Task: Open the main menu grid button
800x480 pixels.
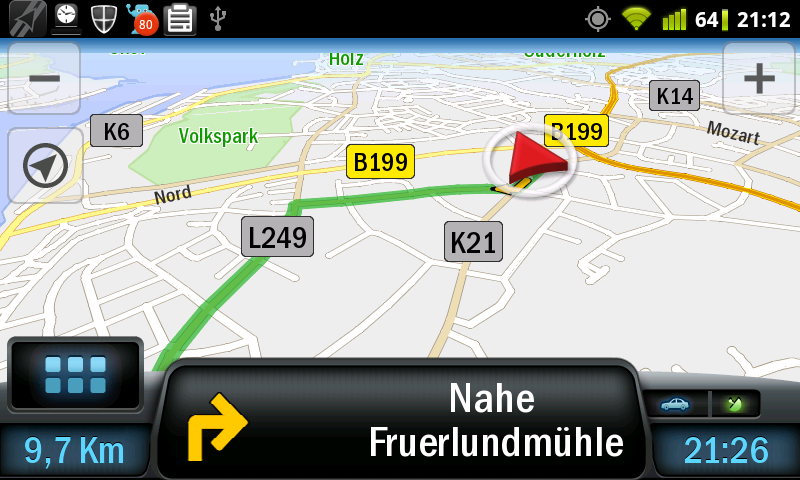Action: pyautogui.click(x=75, y=375)
